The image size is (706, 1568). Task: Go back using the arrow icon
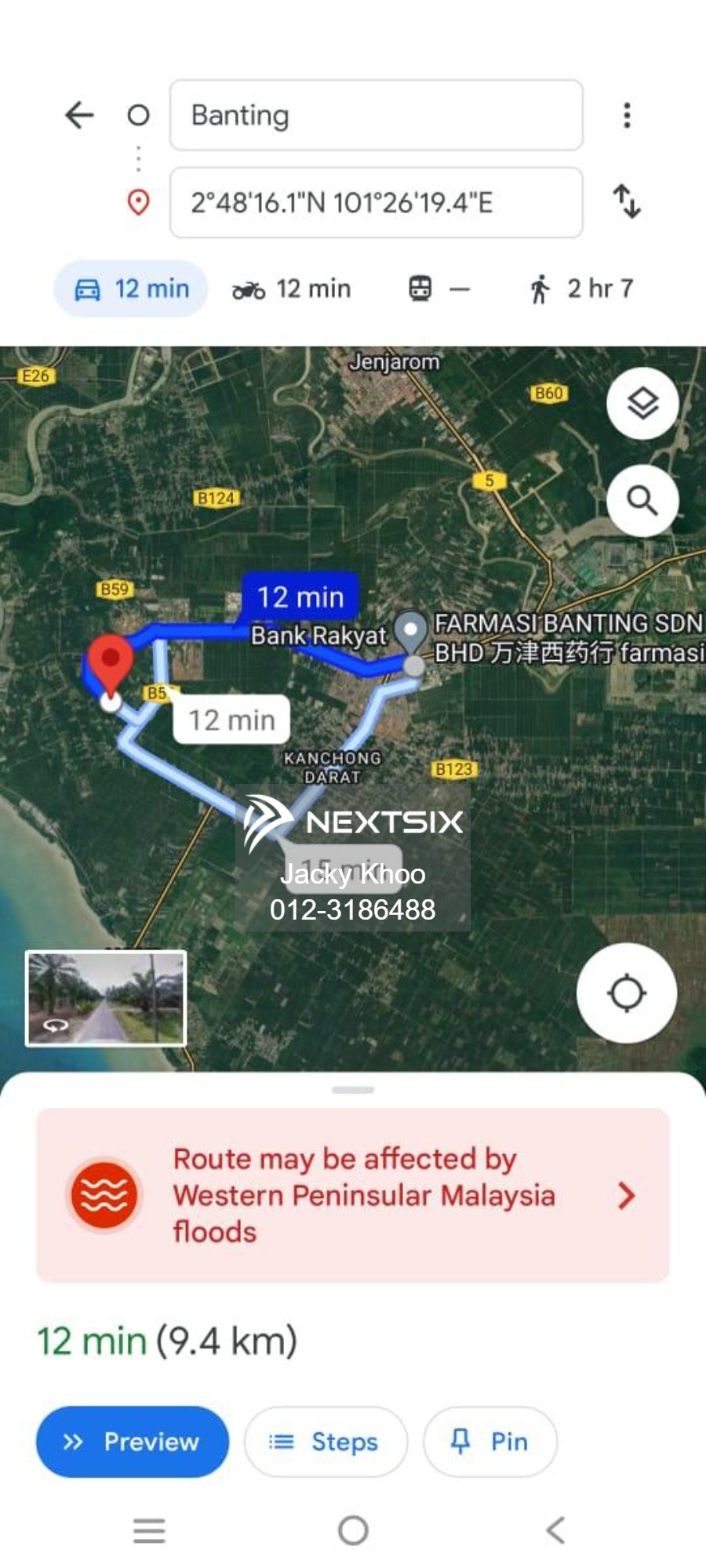(78, 114)
